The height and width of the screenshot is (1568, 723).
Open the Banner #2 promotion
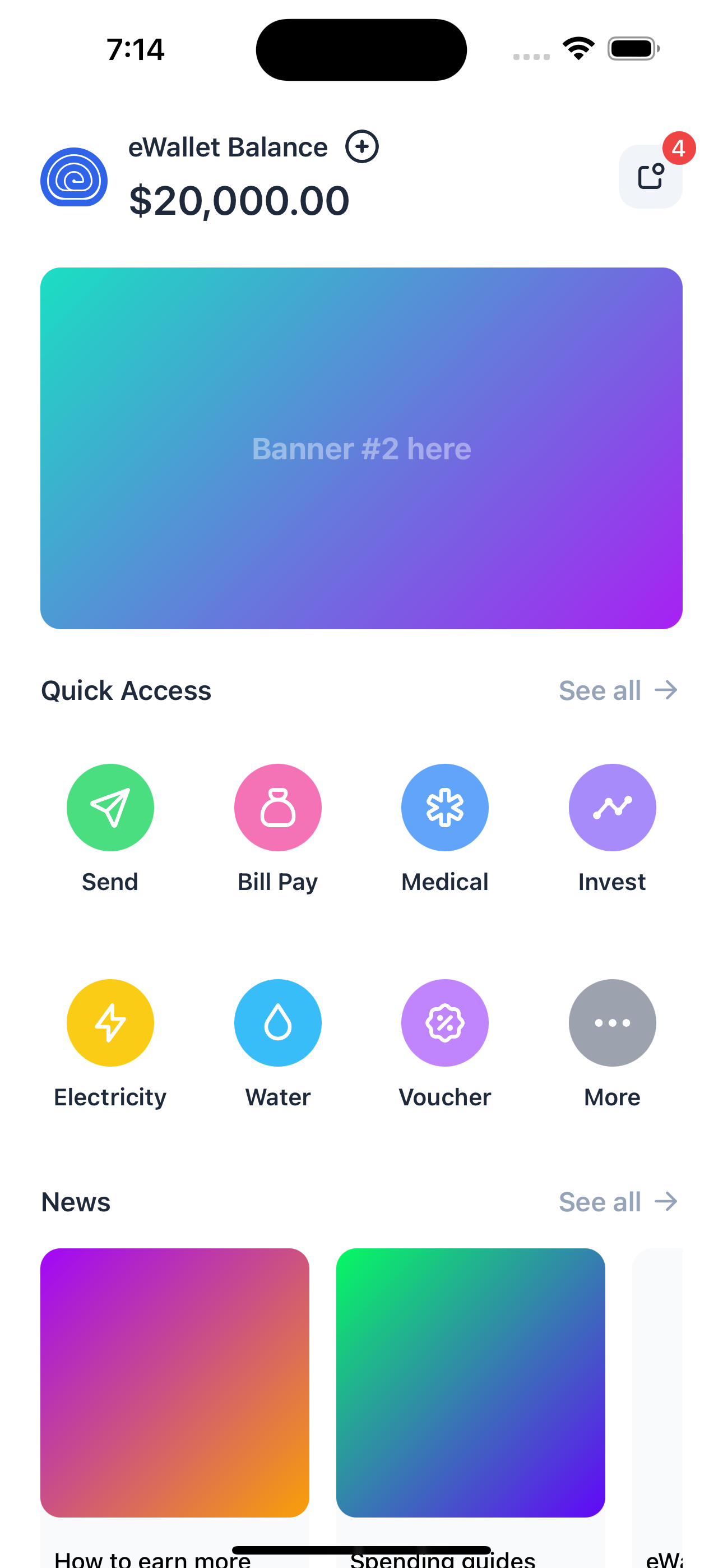point(361,448)
